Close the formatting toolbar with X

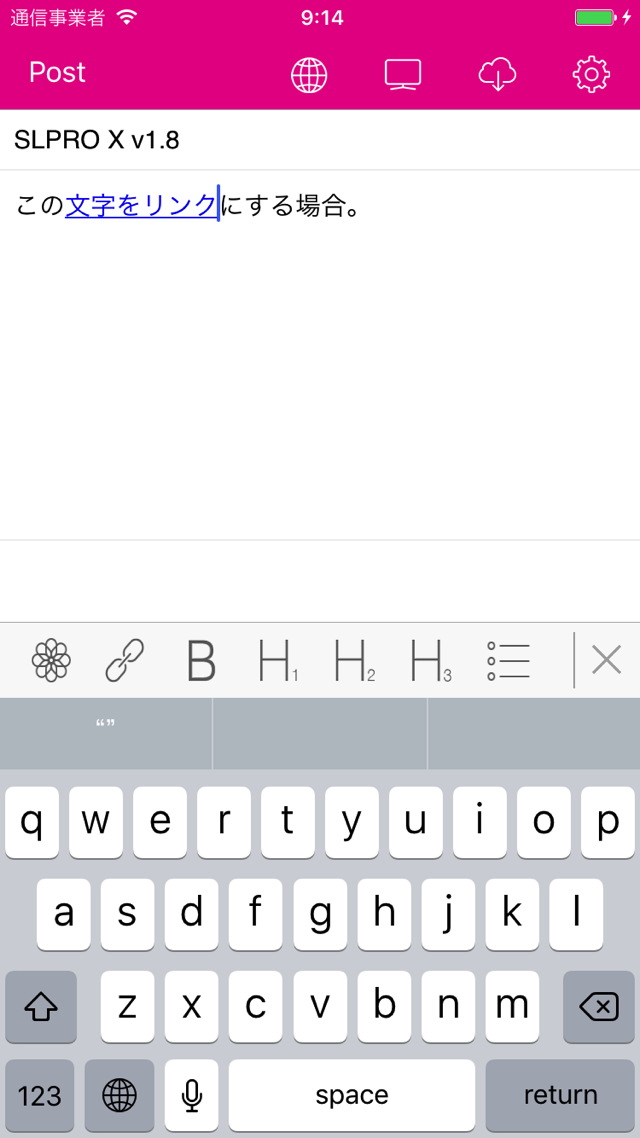607,660
